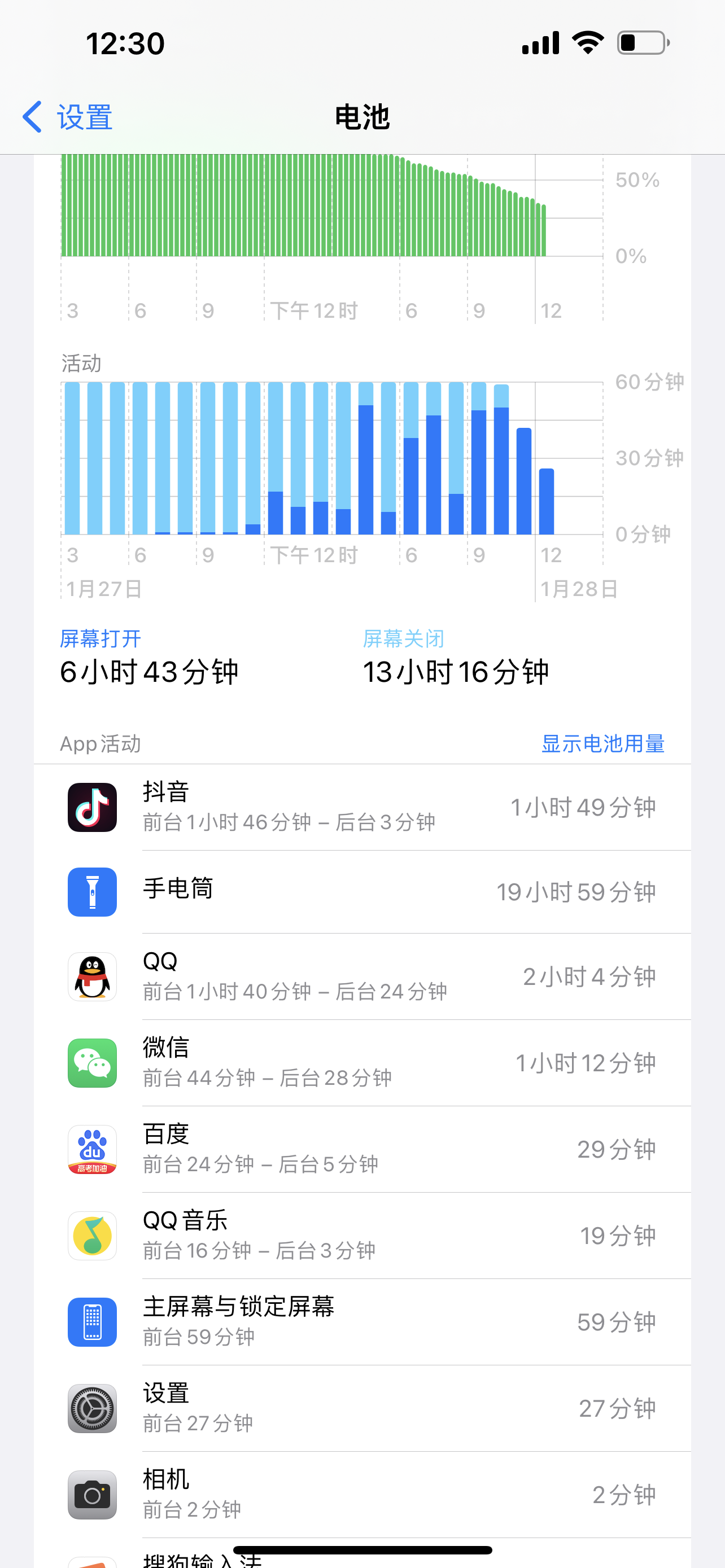The height and width of the screenshot is (1568, 725).
Task: Select 主屏幕与锁定屏幕 row
Action: coord(362,1322)
